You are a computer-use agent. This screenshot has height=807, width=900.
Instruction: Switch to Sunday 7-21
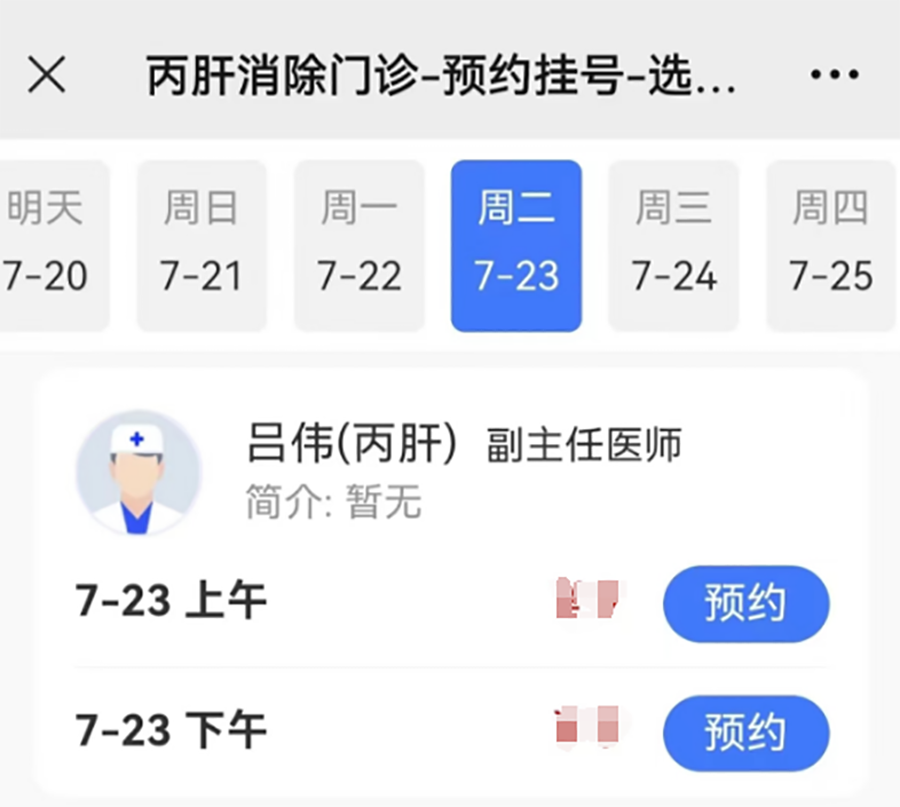click(202, 245)
